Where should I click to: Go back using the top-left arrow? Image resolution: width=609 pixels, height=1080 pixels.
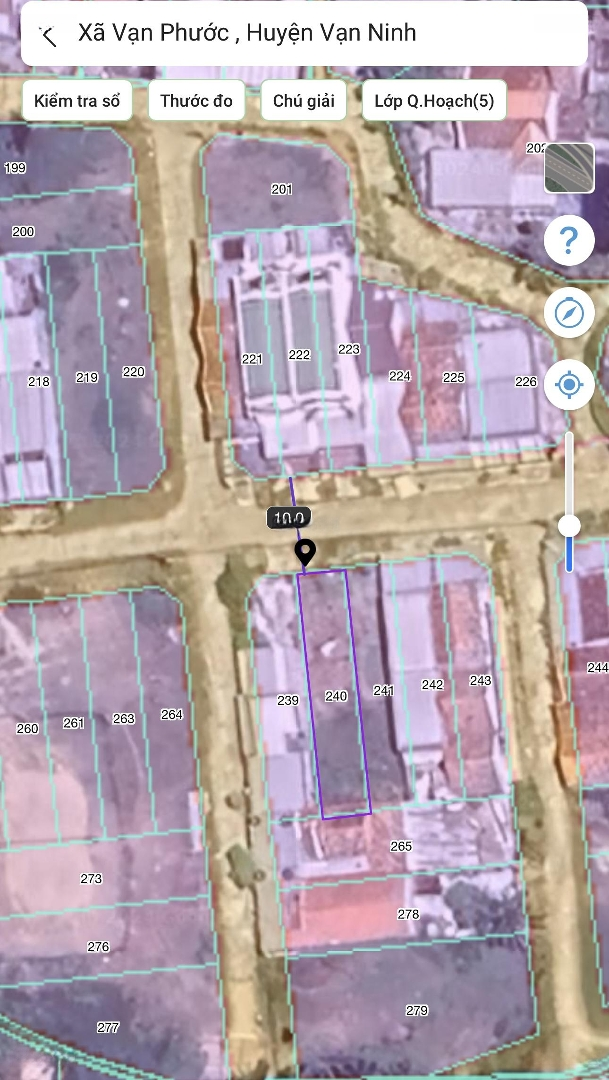48,34
